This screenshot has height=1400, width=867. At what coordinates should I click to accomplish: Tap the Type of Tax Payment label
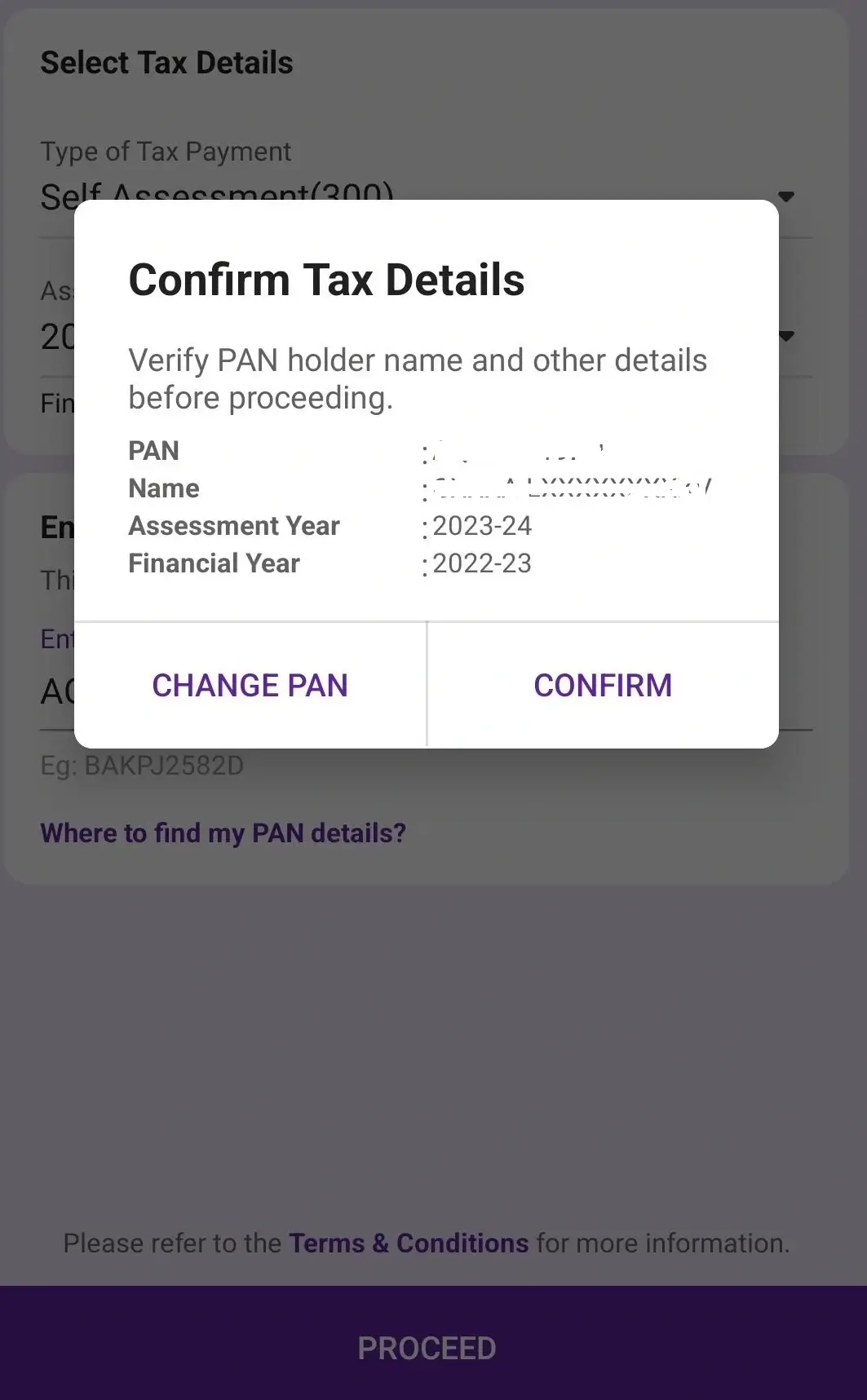point(166,151)
